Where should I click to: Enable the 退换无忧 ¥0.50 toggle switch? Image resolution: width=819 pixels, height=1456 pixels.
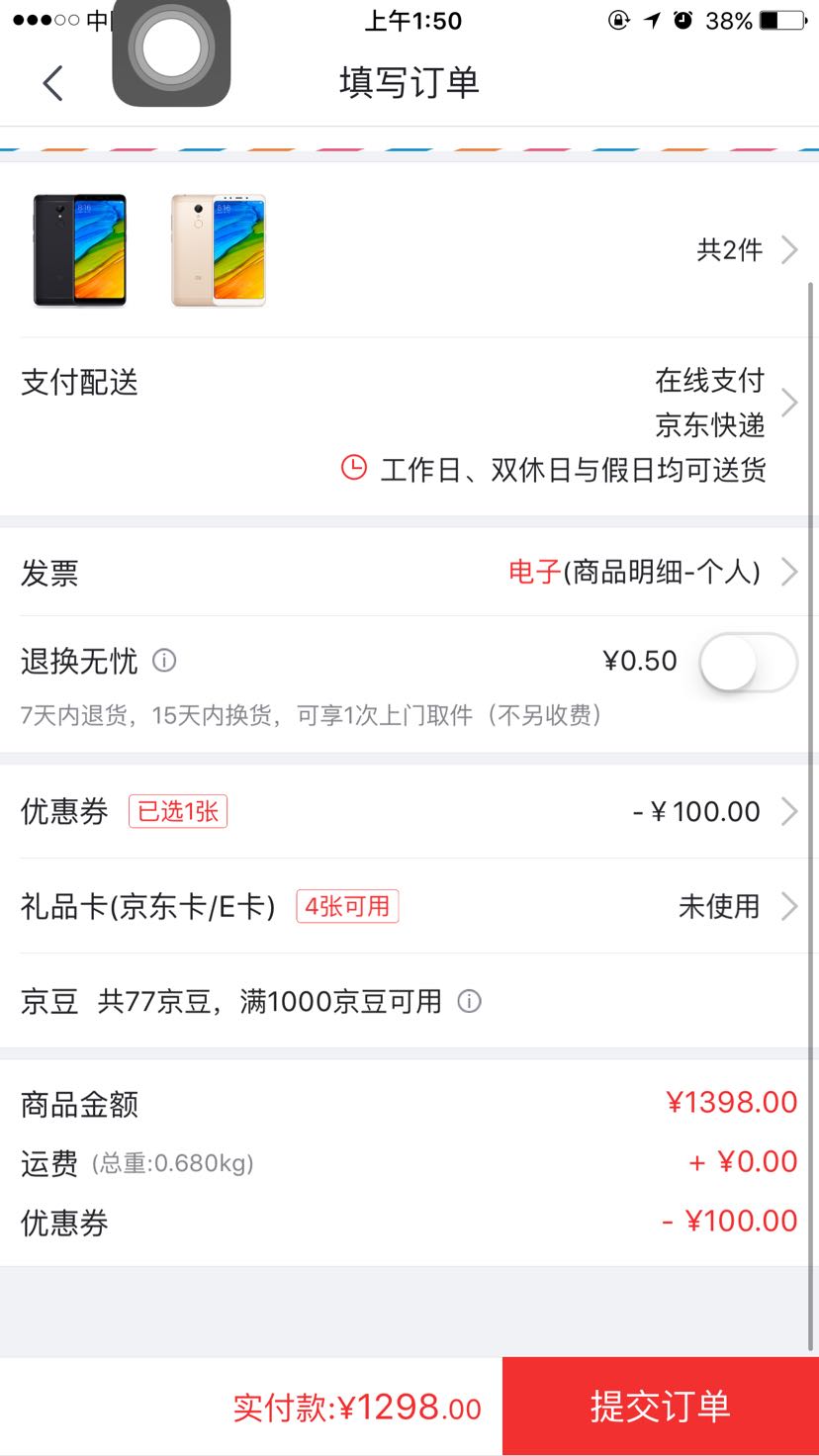(x=749, y=661)
